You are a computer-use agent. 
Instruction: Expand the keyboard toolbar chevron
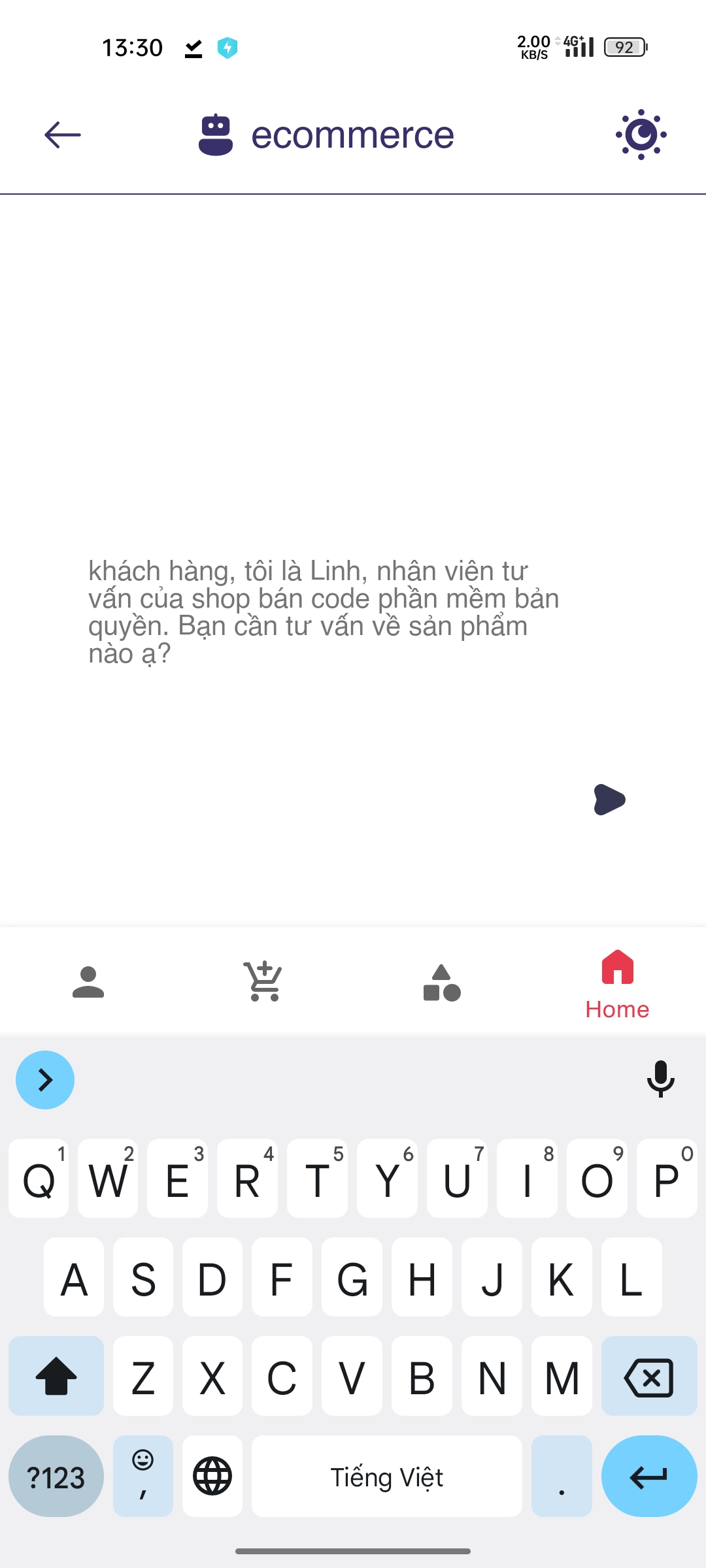pyautogui.click(x=45, y=1080)
